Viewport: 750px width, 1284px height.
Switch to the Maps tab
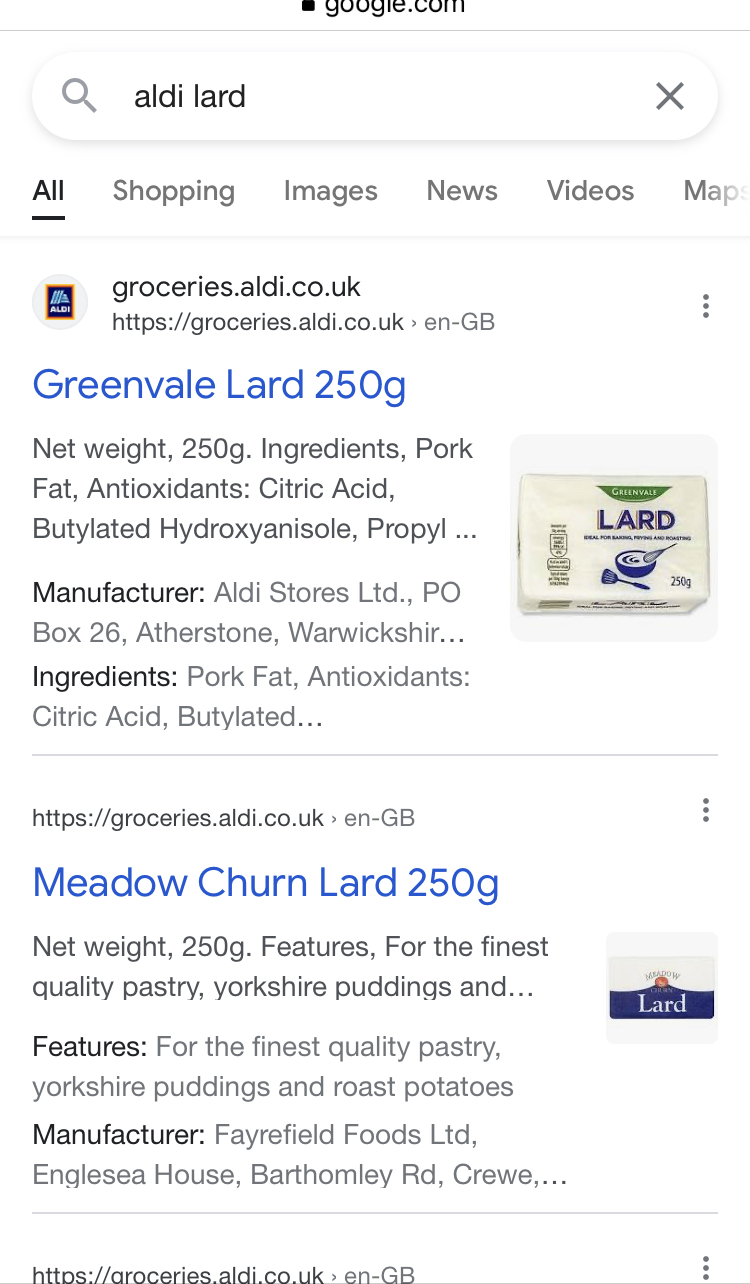716,191
